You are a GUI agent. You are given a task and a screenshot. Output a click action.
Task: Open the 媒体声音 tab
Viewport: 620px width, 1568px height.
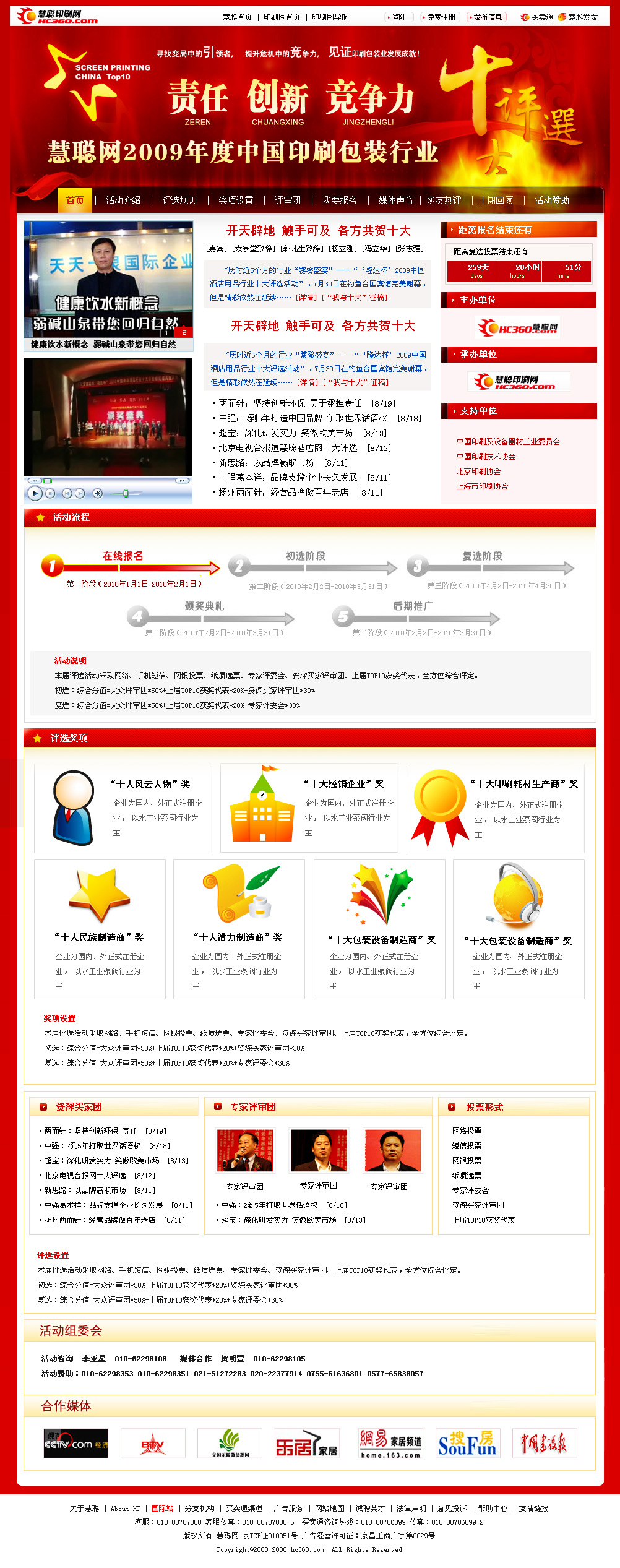[x=395, y=200]
